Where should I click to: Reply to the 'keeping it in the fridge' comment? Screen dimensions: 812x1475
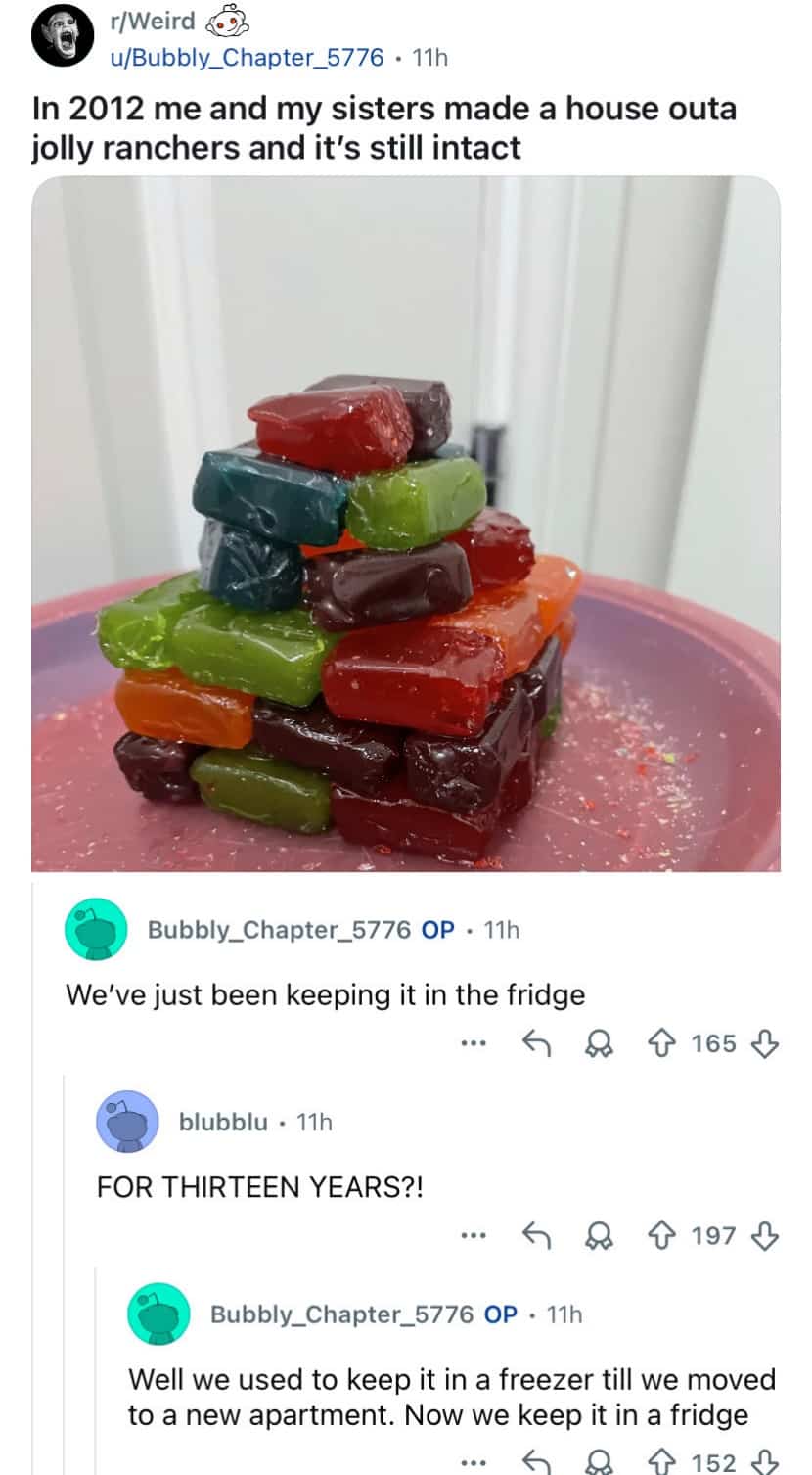click(x=534, y=1044)
